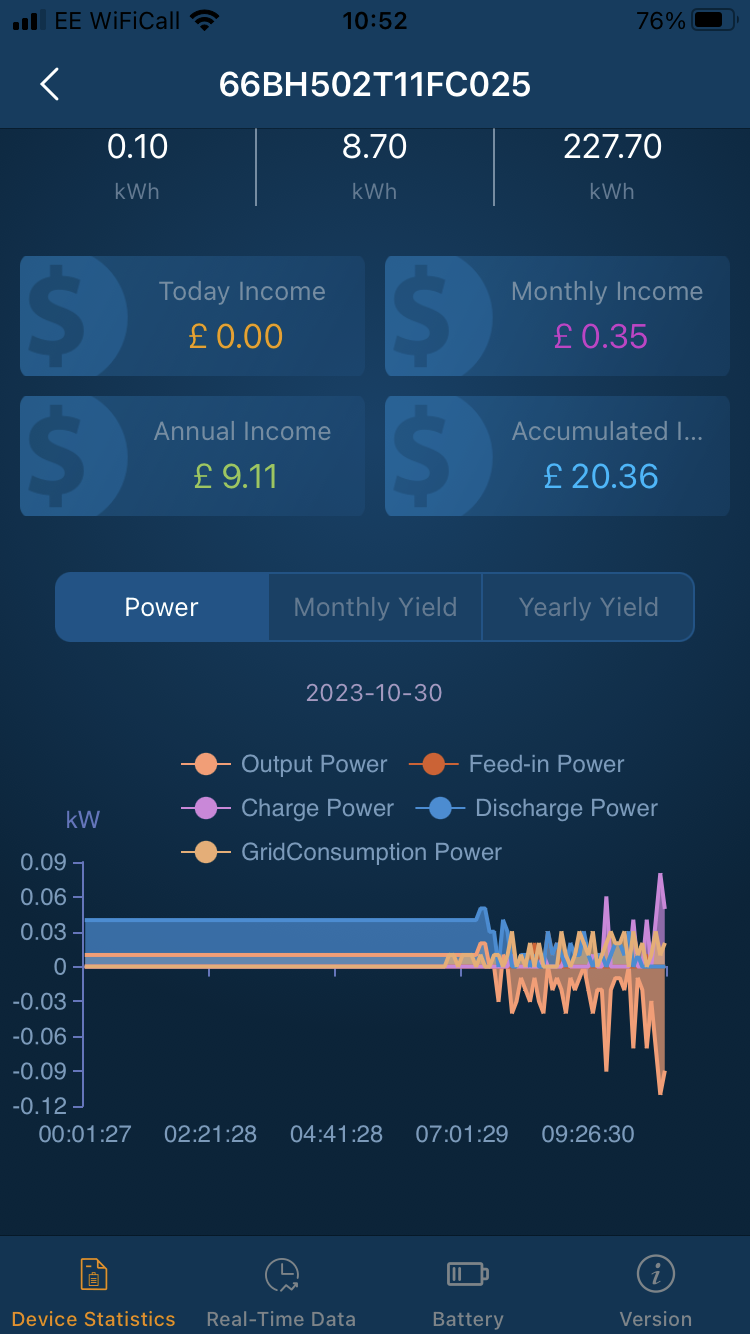Screen dimensions: 750x1334
Task: Switch to the Real-Time Data tab
Action: [281, 1290]
